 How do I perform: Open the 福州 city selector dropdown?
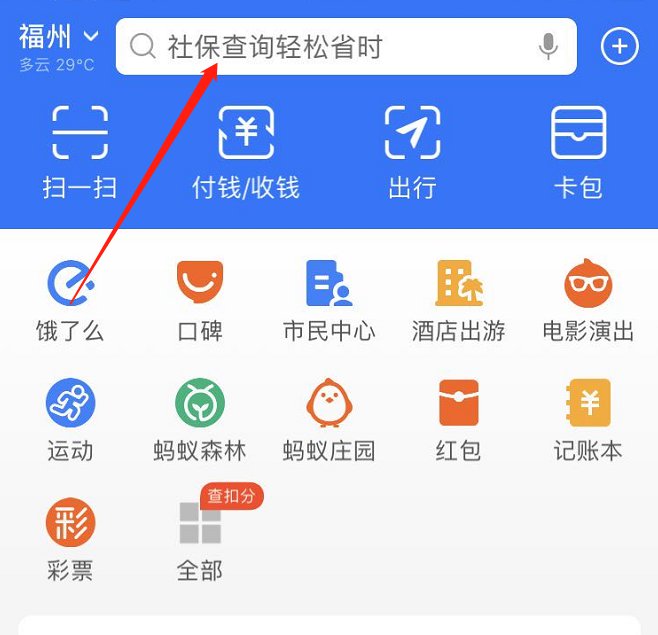59,38
